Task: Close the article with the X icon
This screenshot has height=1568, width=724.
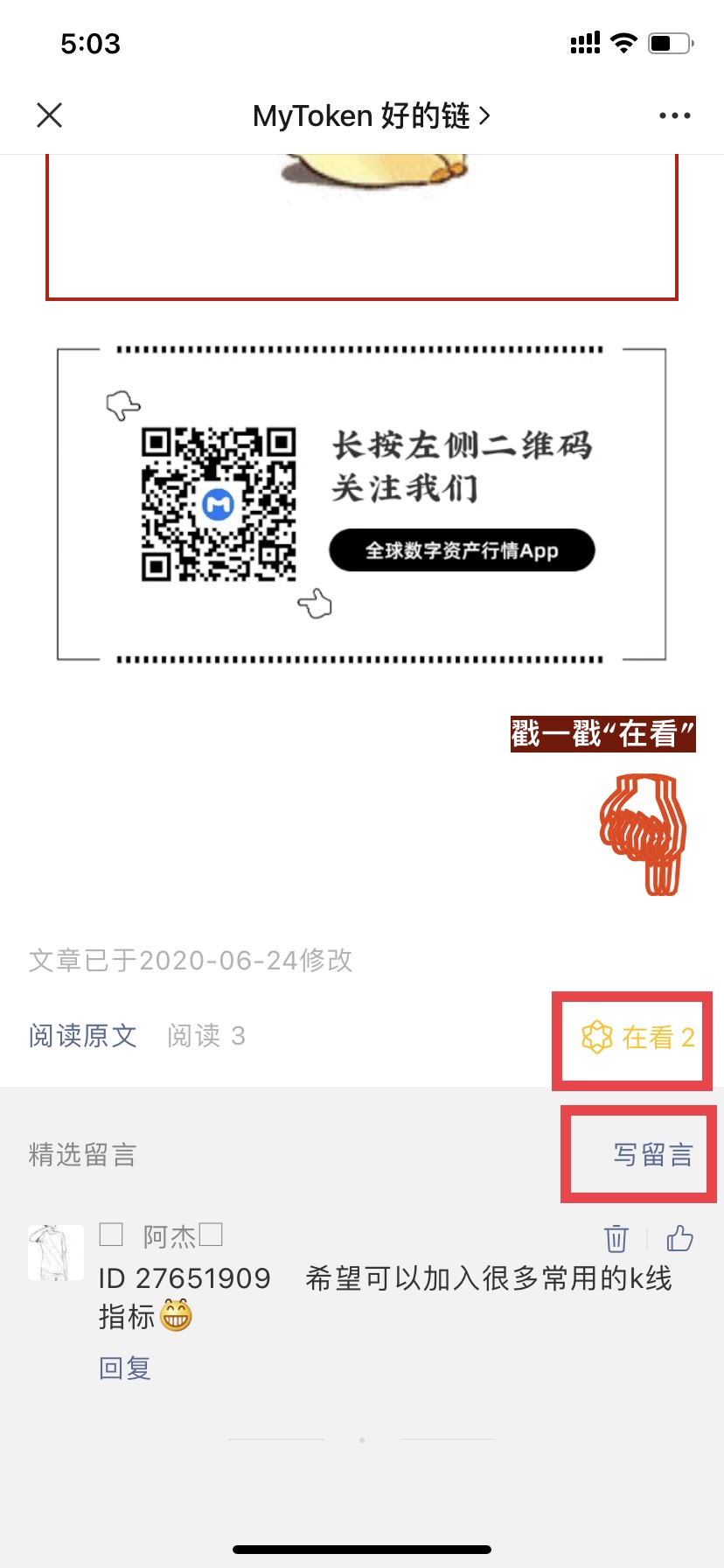Action: [50, 115]
